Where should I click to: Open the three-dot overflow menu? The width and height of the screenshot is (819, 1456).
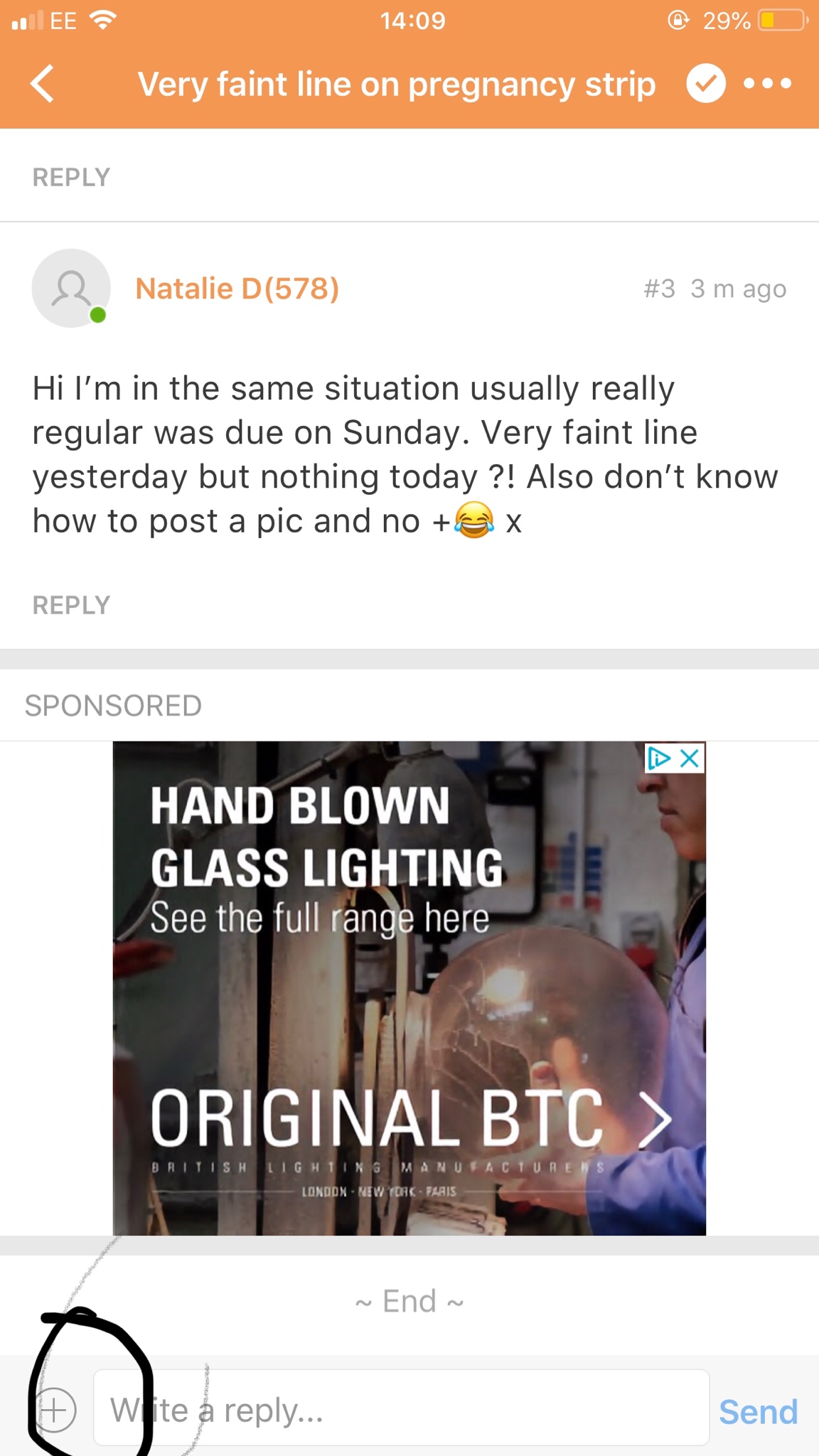[x=767, y=84]
